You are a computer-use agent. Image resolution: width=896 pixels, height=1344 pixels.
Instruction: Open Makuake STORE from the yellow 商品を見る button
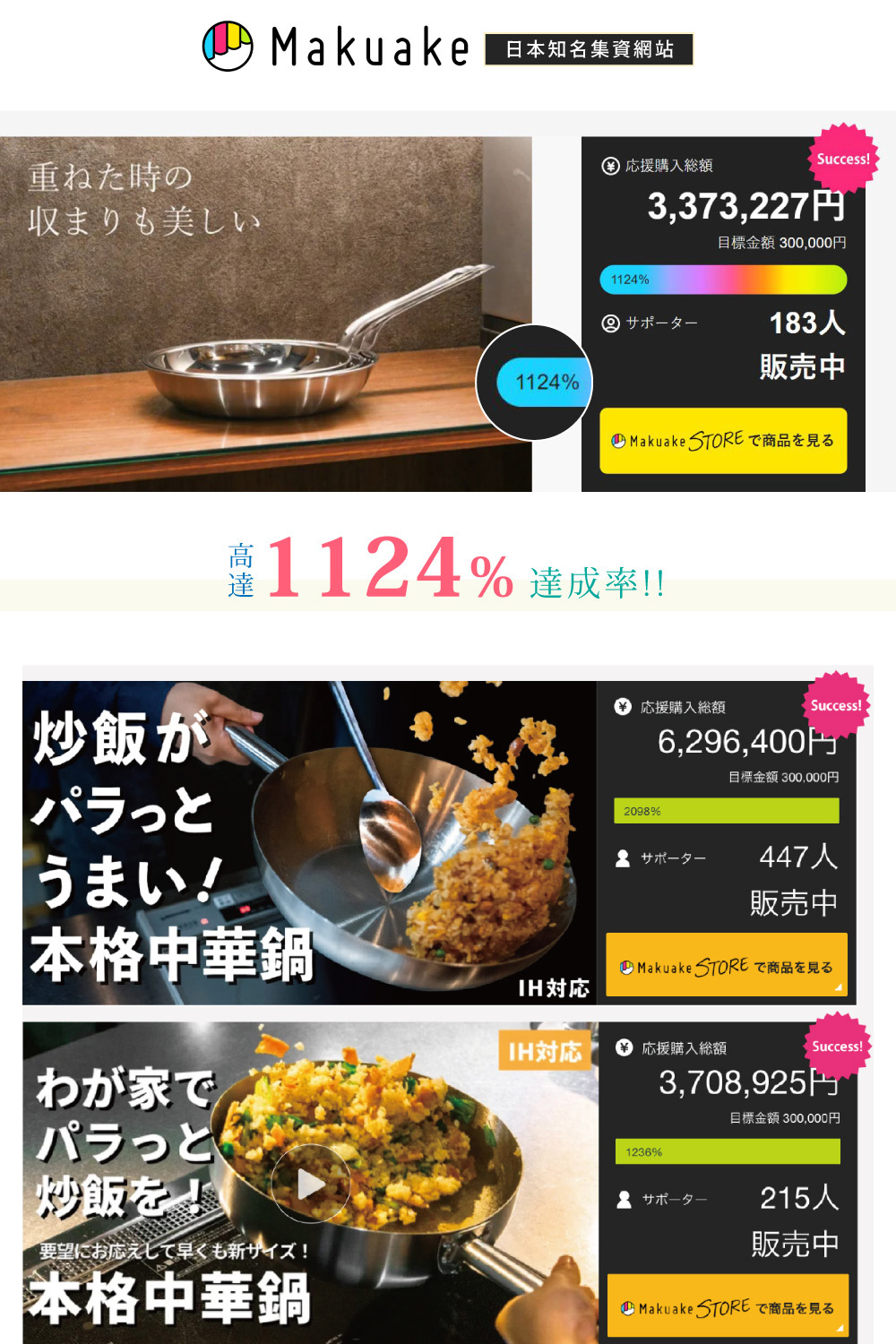click(x=722, y=440)
